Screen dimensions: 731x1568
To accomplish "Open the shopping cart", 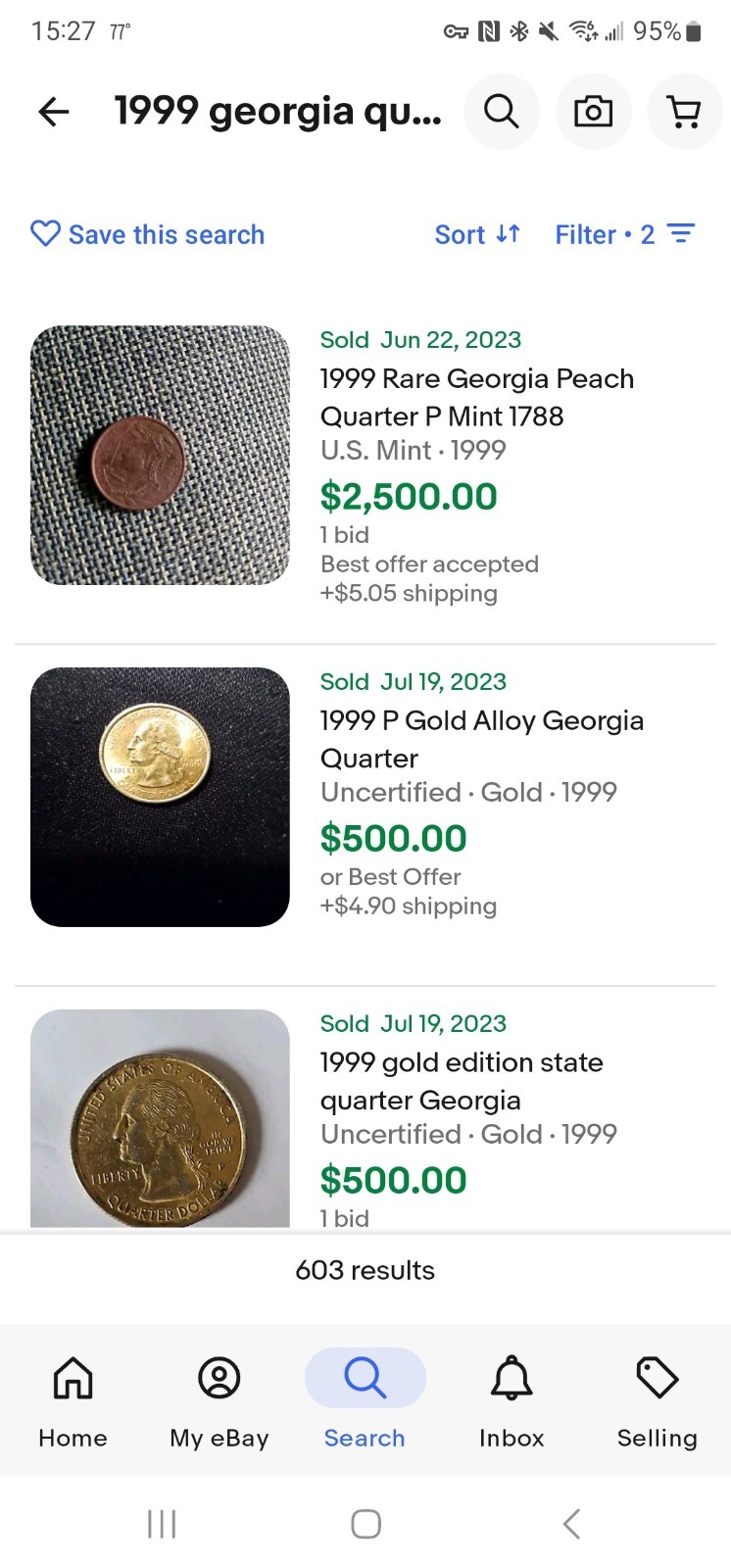I will 684,111.
